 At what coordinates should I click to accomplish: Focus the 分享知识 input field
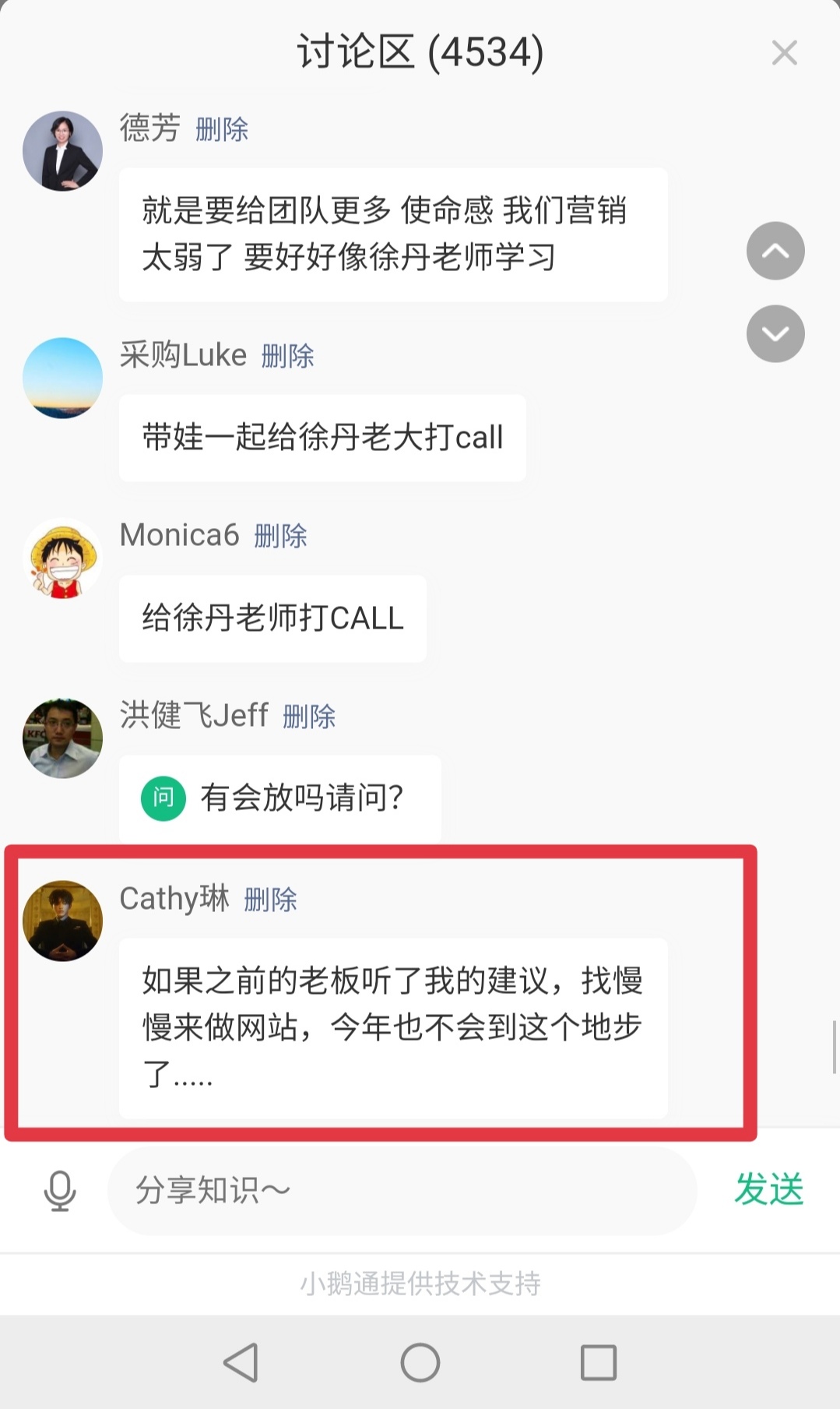(x=401, y=1190)
